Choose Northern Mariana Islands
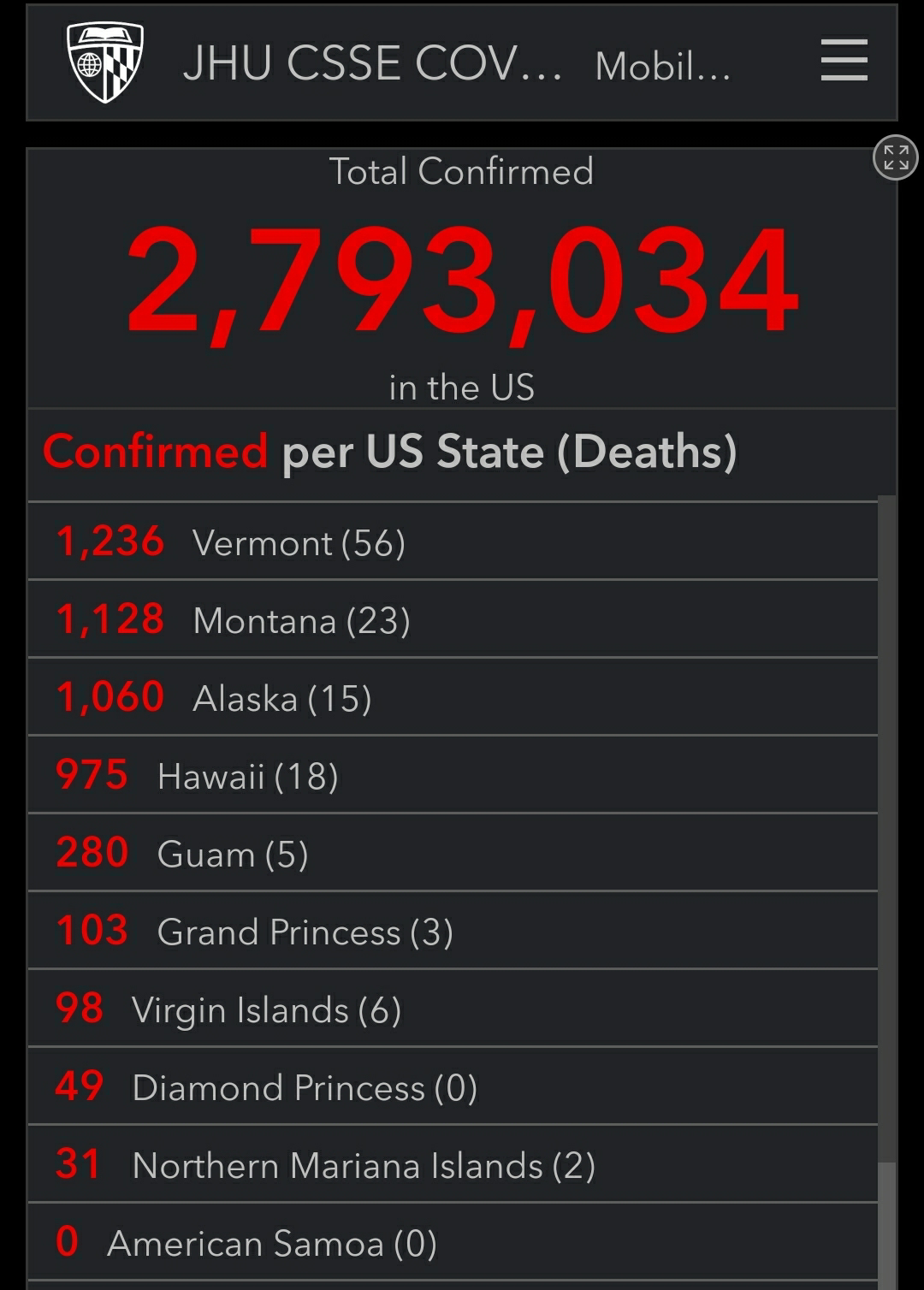 pos(453,1164)
